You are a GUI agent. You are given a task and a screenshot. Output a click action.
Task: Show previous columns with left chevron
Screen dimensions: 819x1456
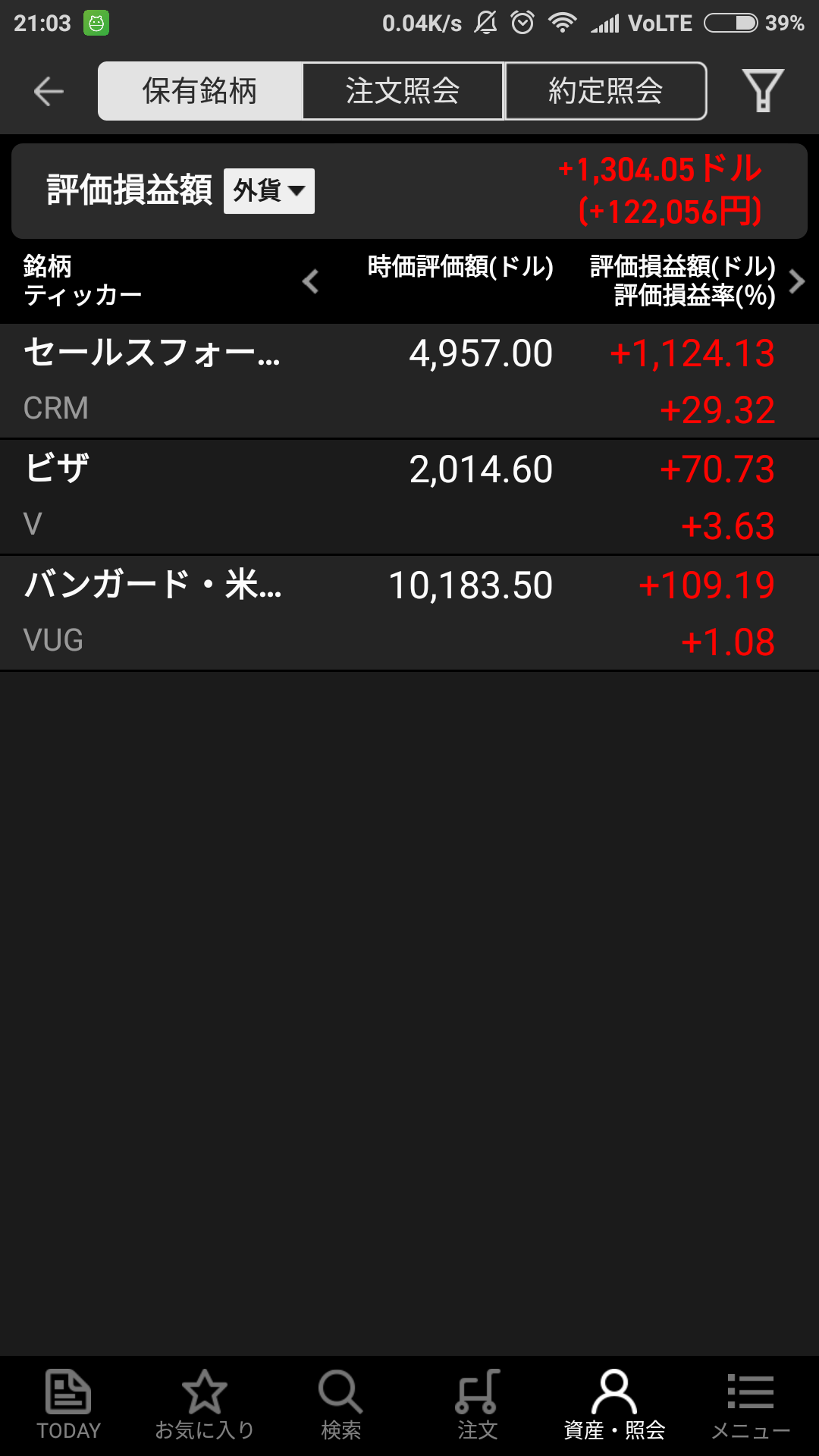coord(311,281)
